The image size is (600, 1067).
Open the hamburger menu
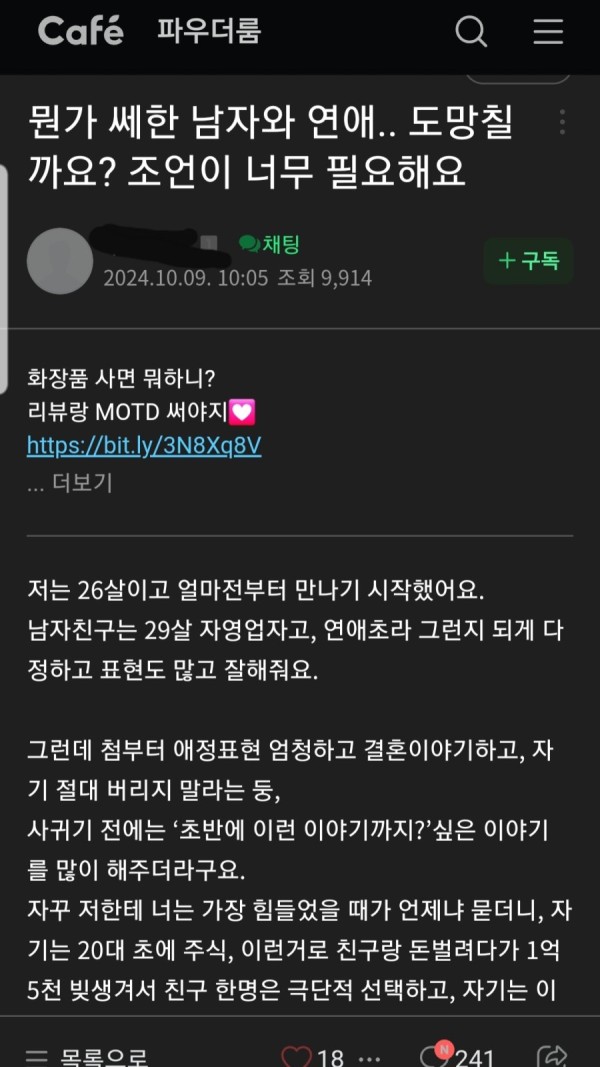[x=548, y=31]
